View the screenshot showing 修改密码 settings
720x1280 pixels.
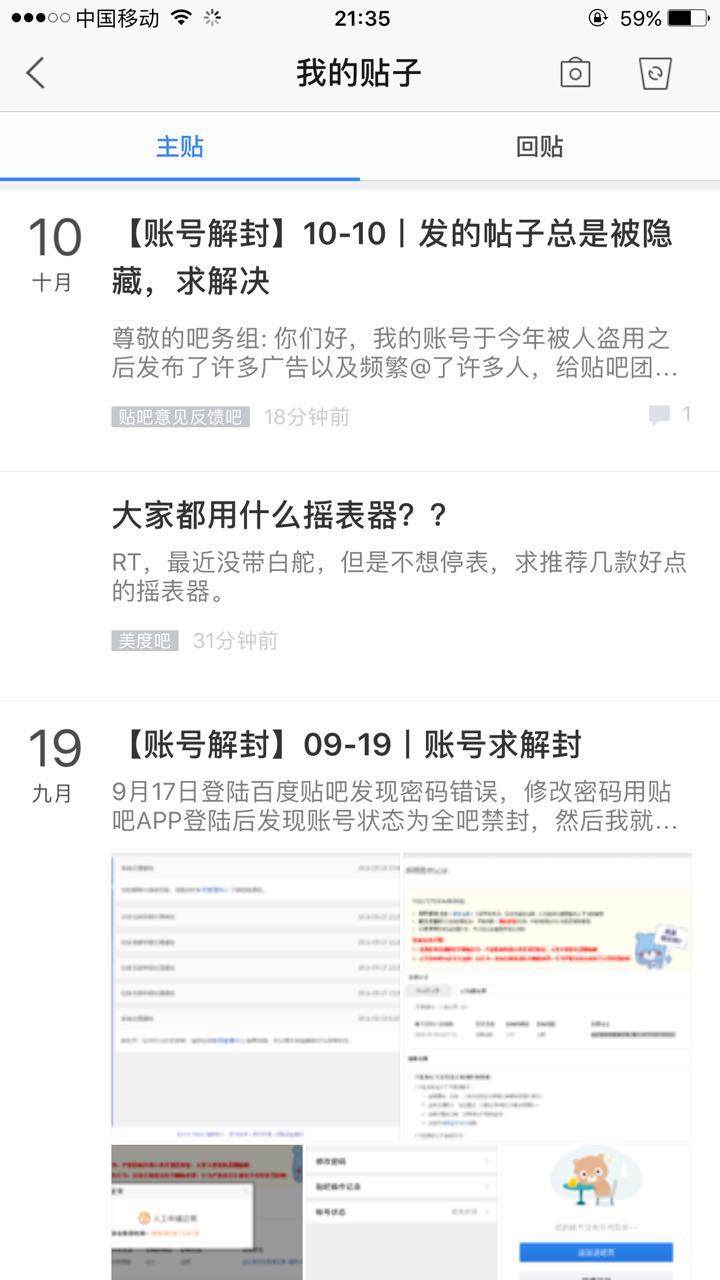click(401, 1212)
